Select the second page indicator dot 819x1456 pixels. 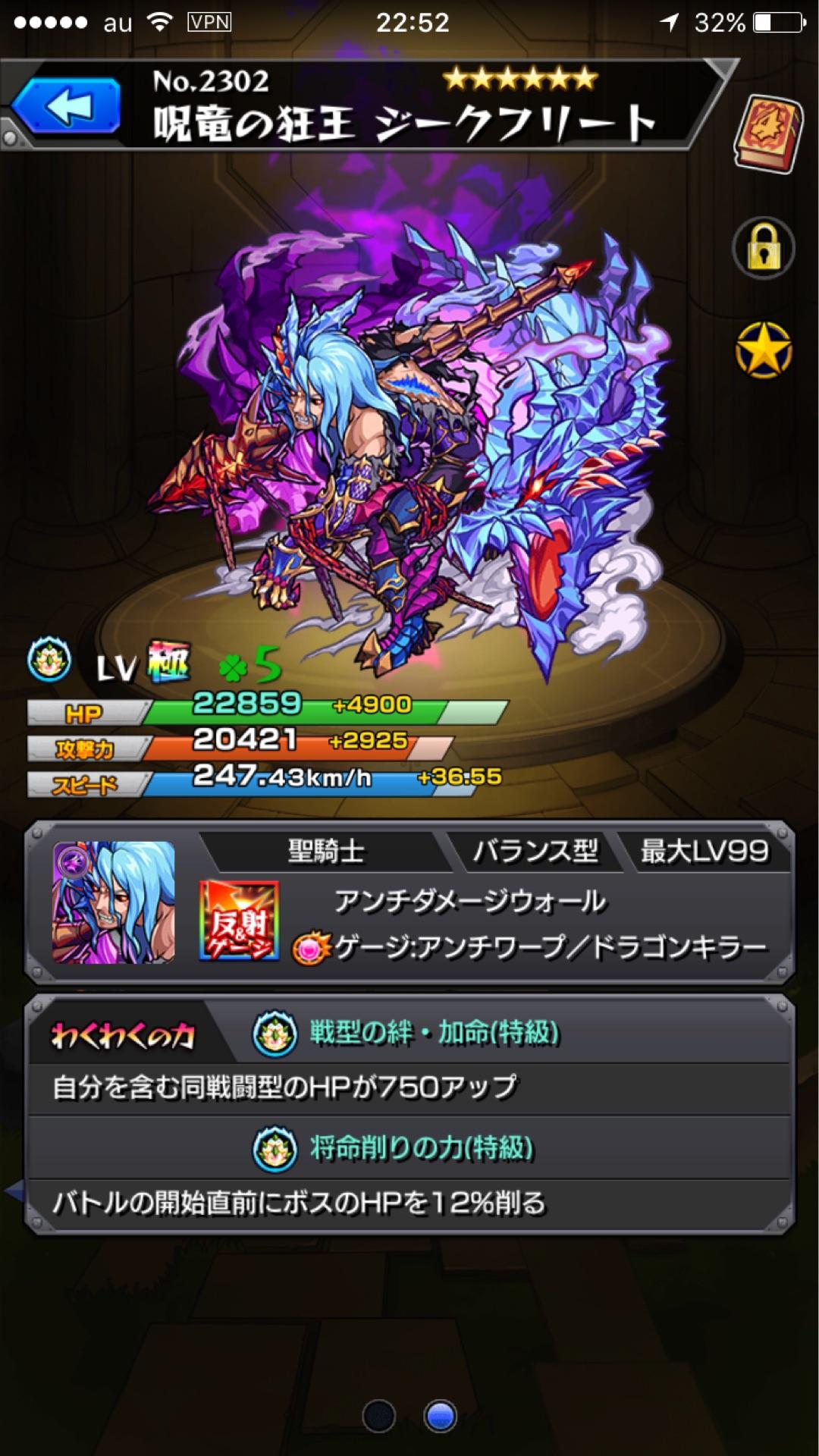coord(440,1416)
